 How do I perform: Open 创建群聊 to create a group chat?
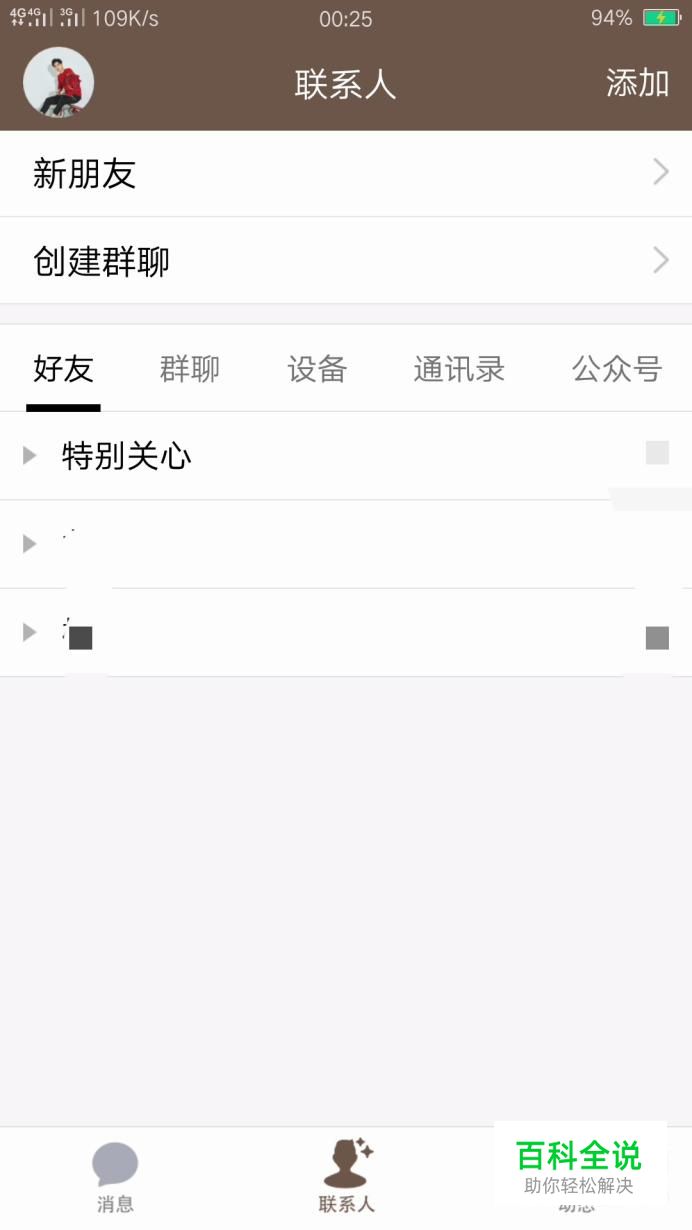[346, 262]
